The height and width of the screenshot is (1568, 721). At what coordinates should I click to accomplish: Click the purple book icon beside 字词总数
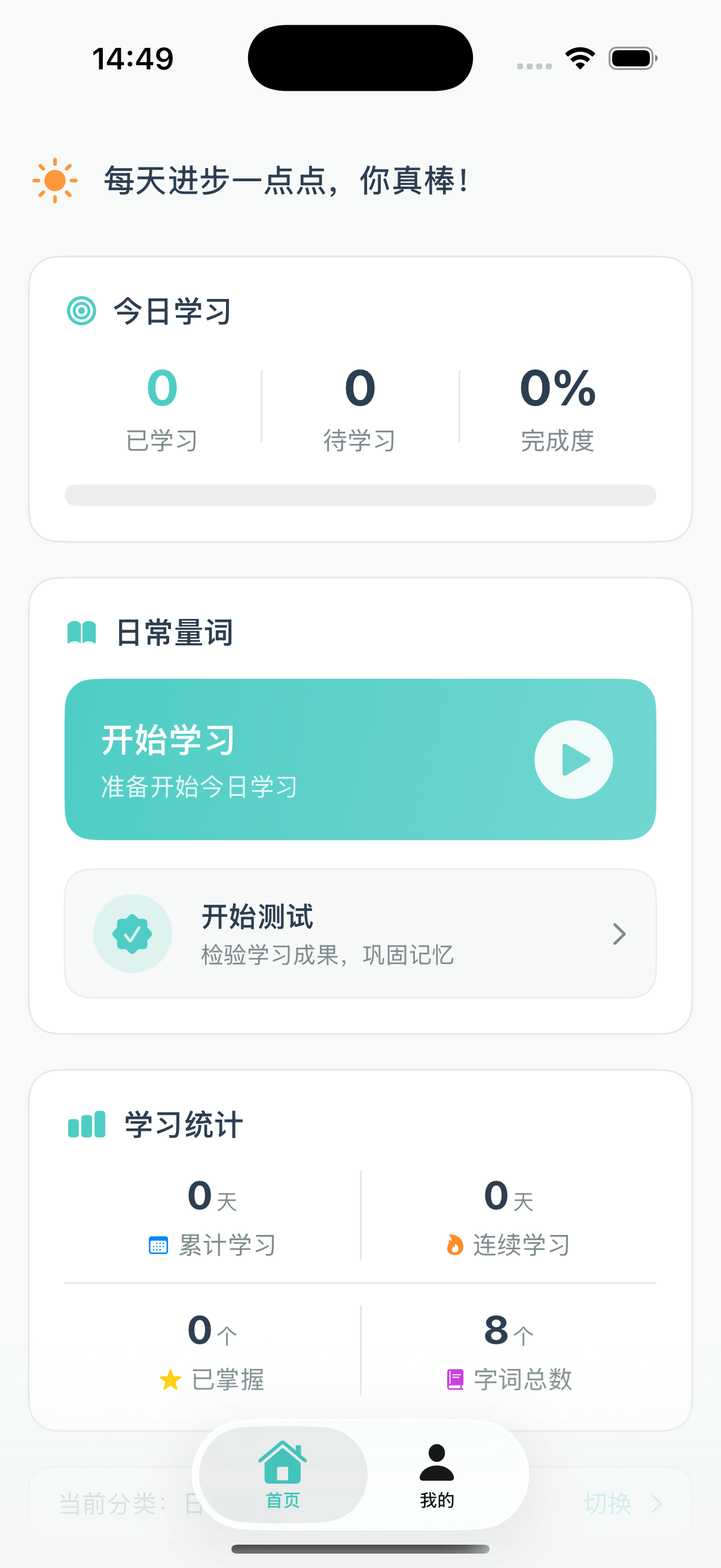[454, 1380]
